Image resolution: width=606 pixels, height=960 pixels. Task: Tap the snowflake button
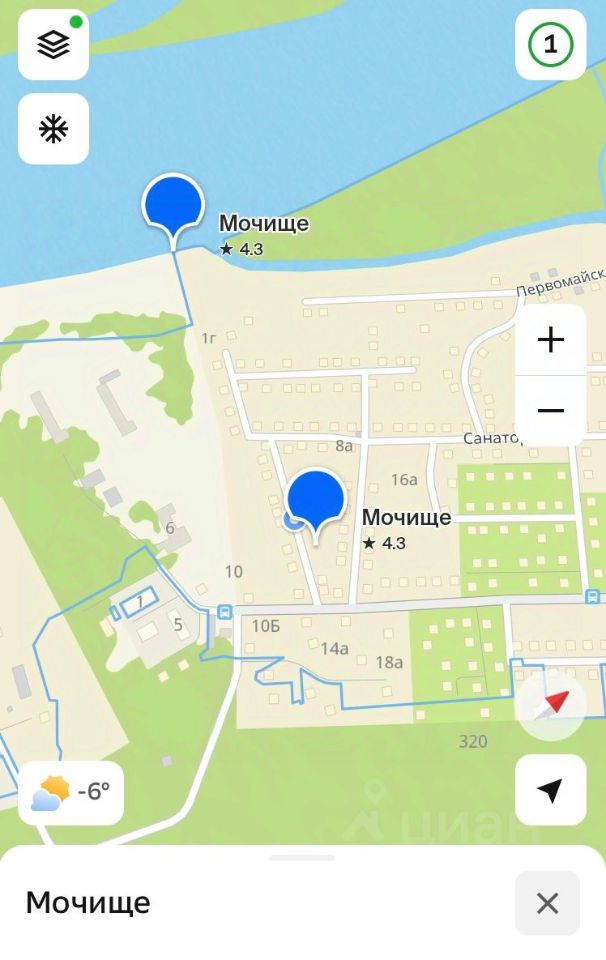[x=53, y=129]
